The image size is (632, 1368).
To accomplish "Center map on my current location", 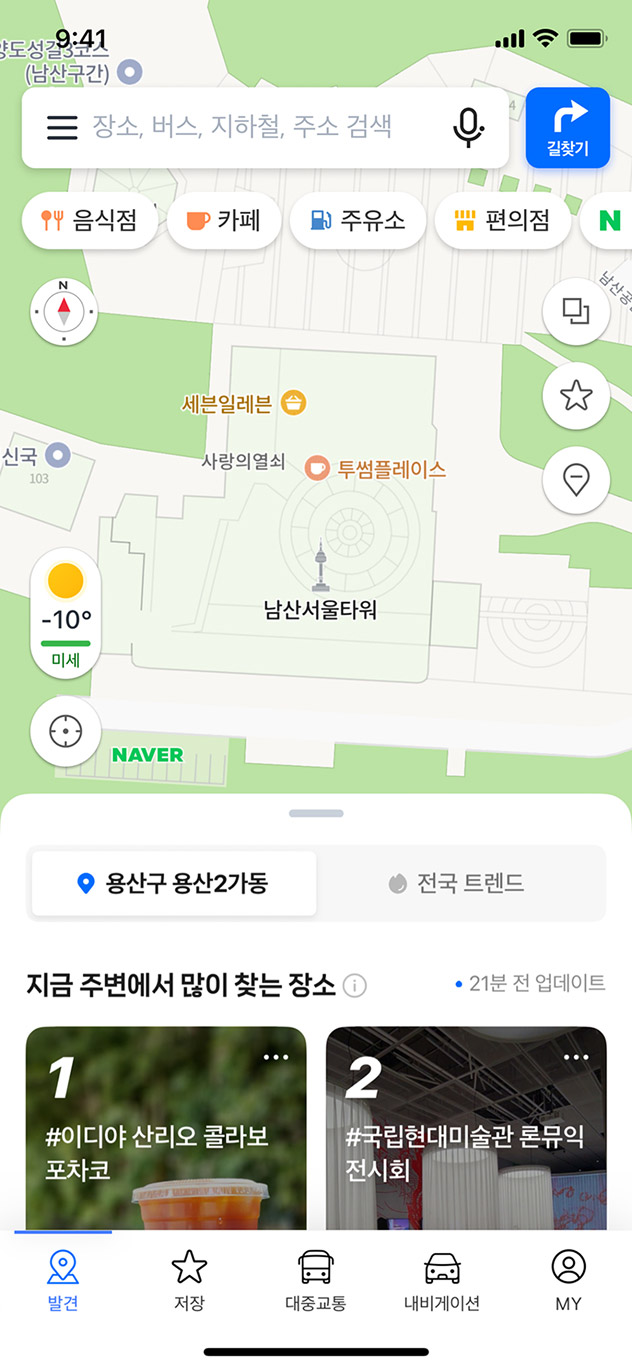I will (x=66, y=731).
